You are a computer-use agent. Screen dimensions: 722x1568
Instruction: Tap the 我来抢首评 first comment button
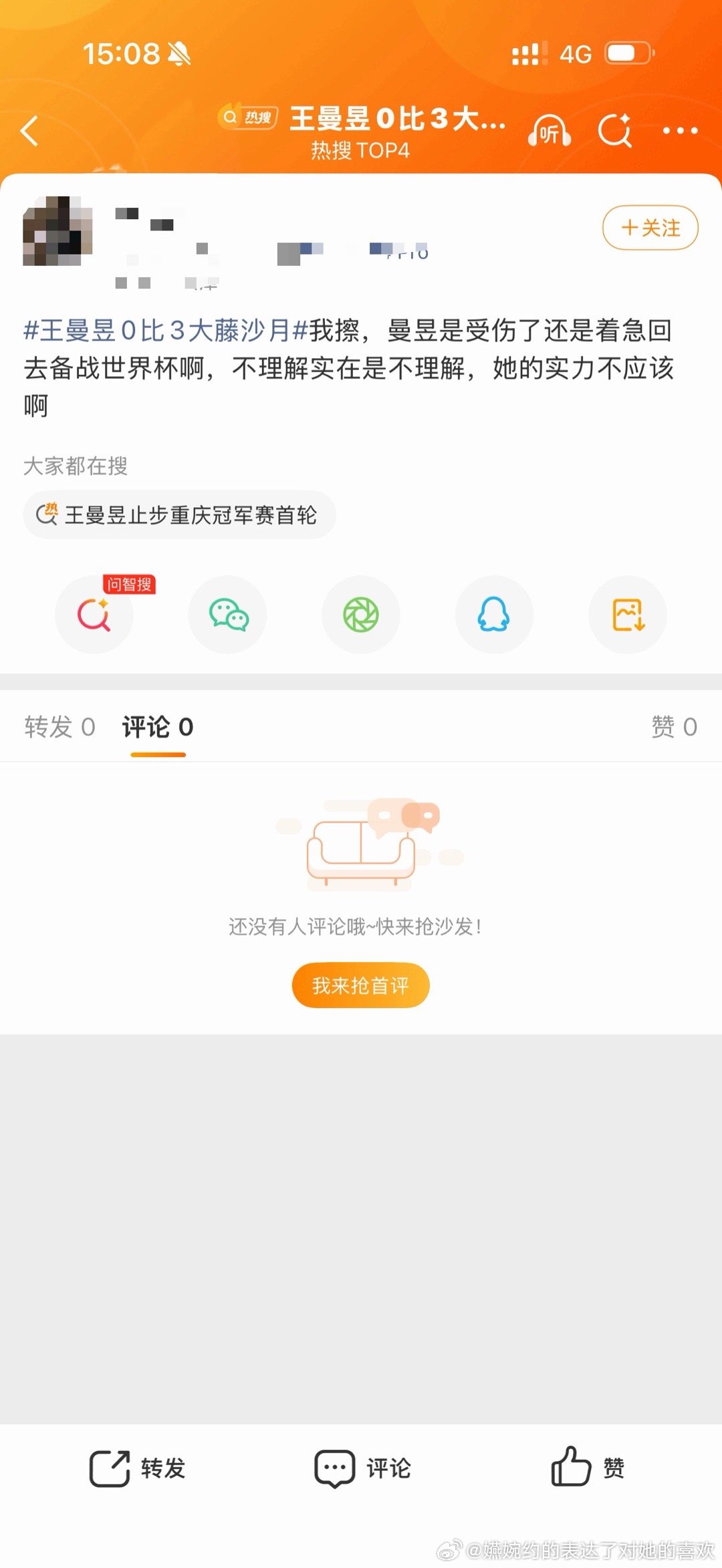[360, 985]
